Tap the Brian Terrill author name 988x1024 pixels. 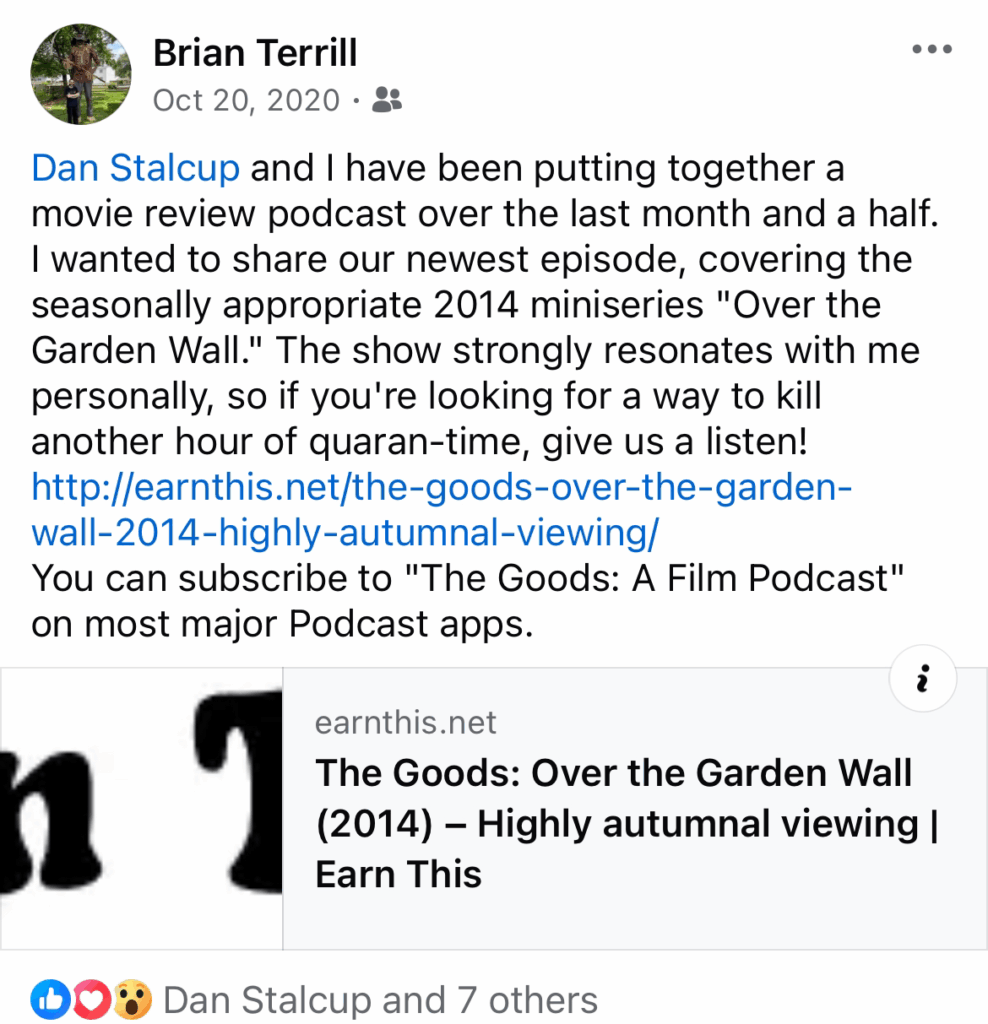click(x=255, y=53)
